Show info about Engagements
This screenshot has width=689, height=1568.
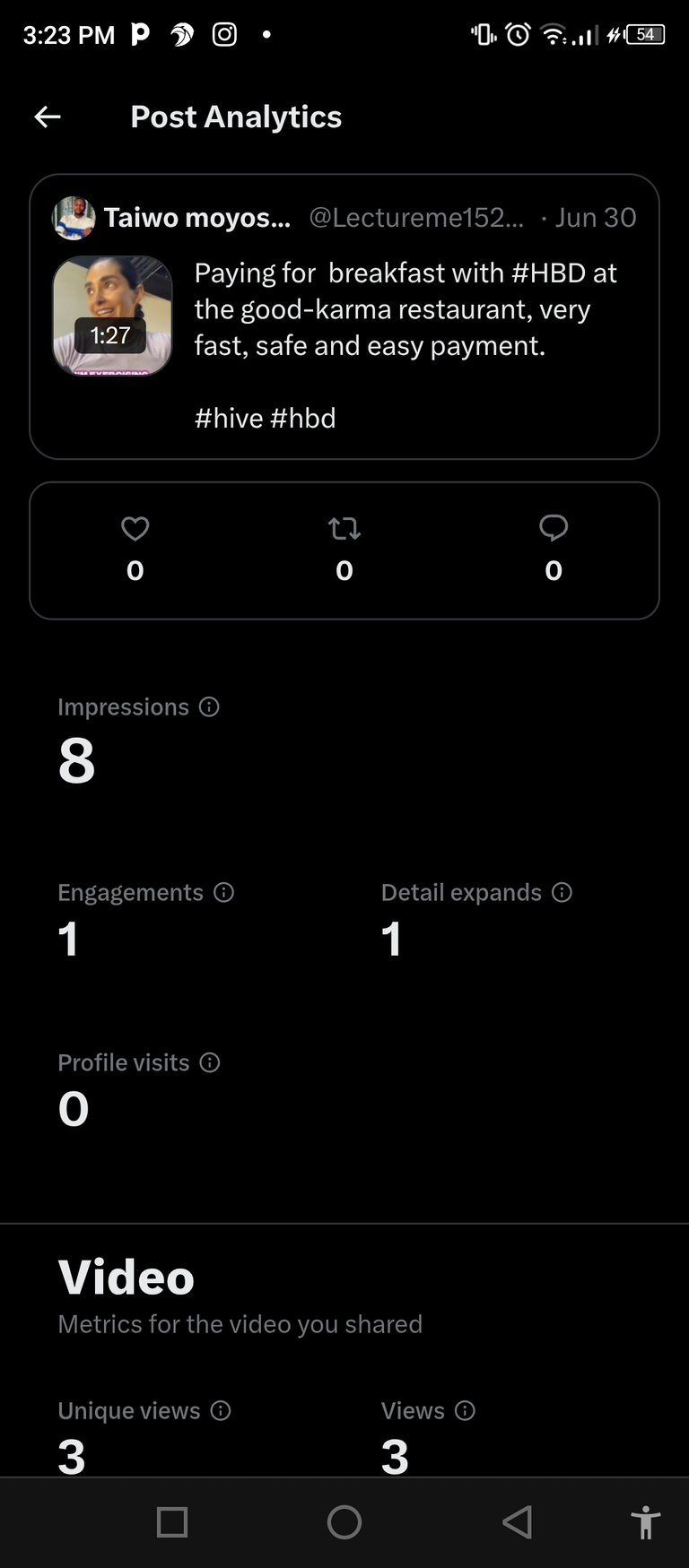click(223, 893)
